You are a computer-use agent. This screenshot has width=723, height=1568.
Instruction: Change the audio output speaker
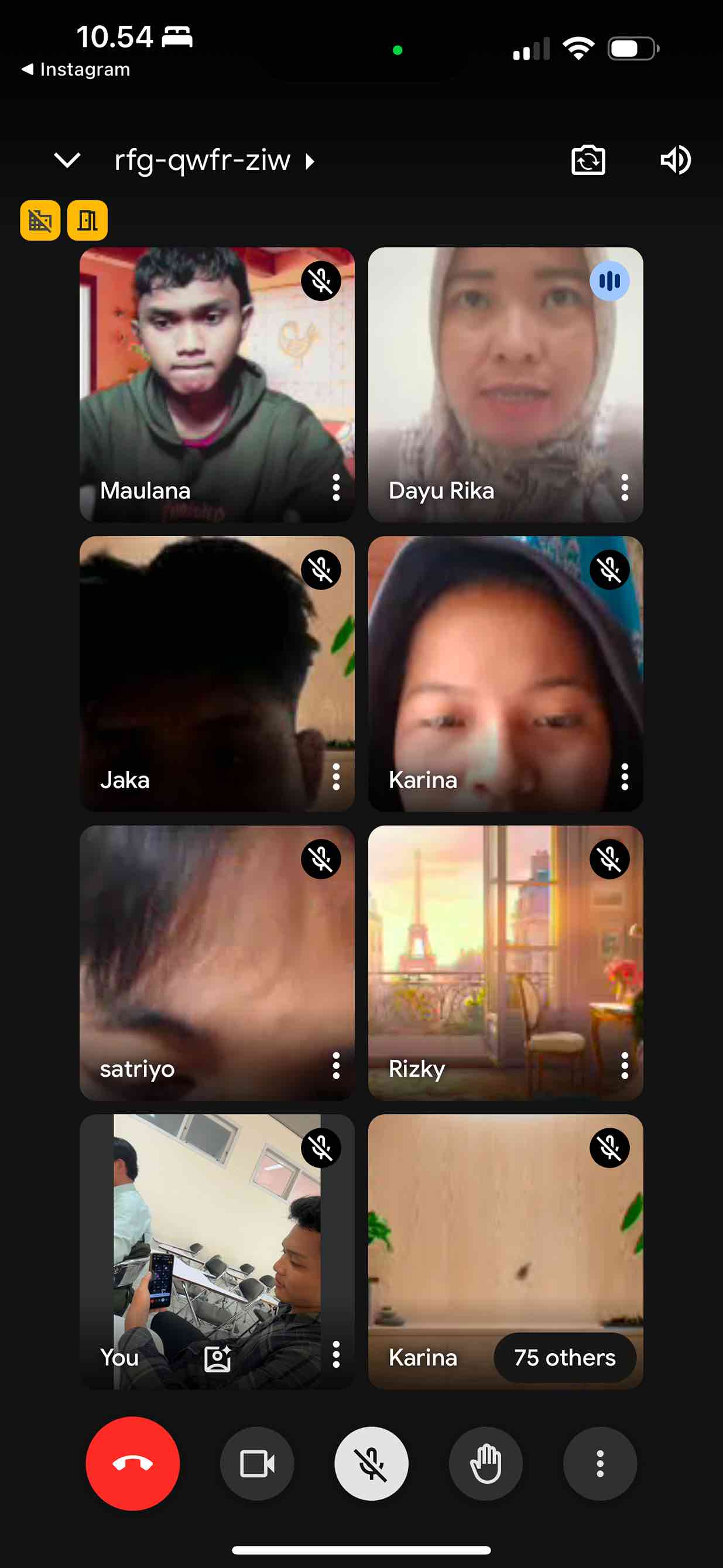click(x=675, y=160)
